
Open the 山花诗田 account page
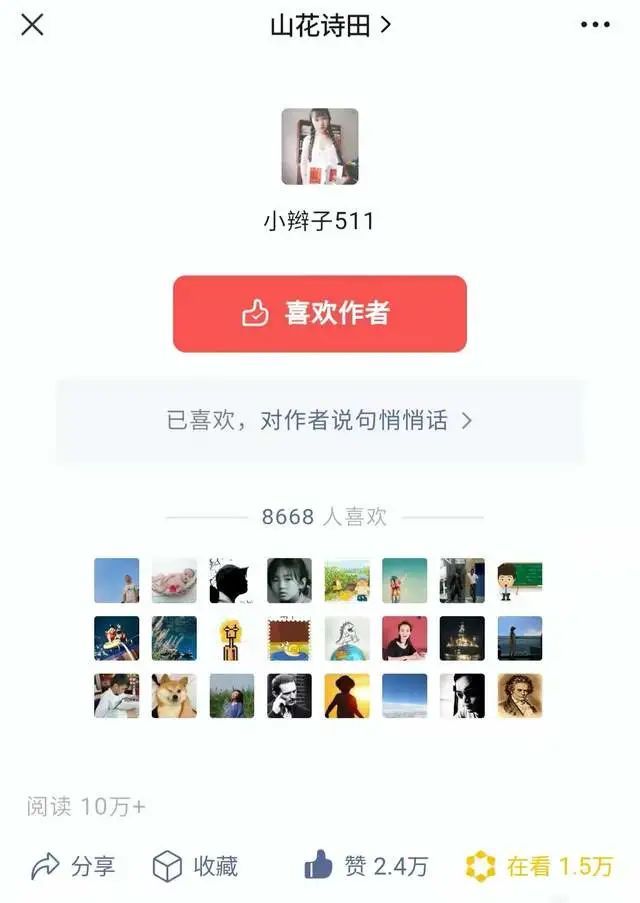tap(329, 26)
